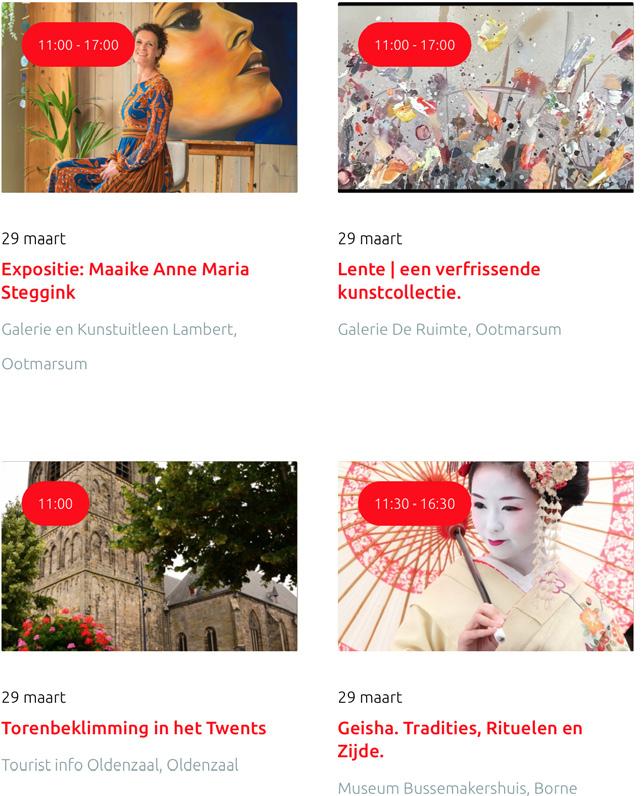Screen dimensions: 642x796
Task: Open 'Torenbeklimming in het Twents' title link
Action: pos(133,728)
